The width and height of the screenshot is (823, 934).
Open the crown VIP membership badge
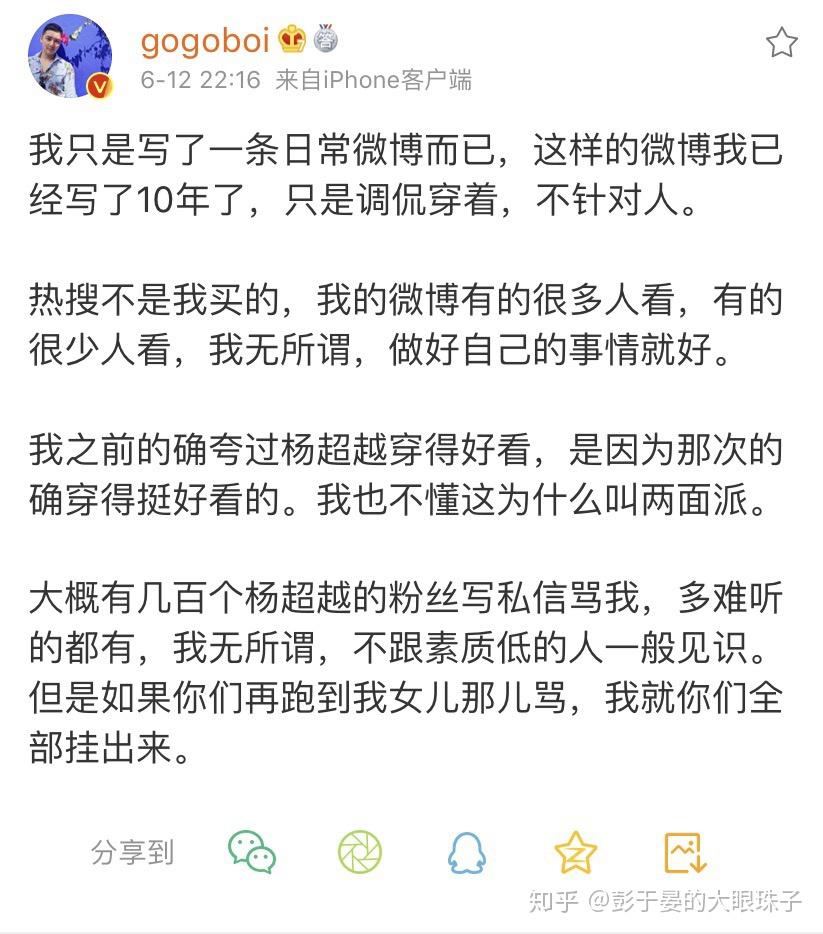pos(289,39)
